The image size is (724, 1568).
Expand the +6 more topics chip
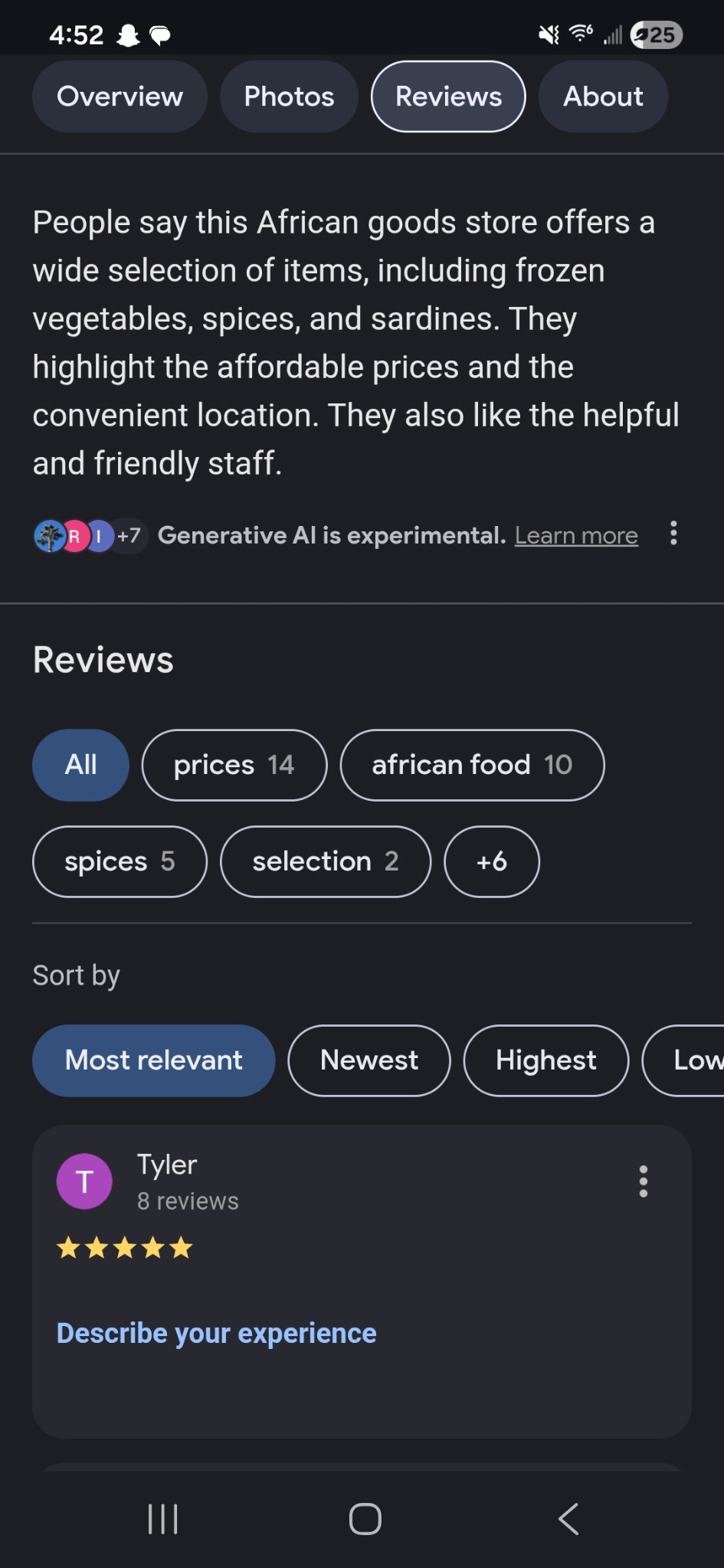pos(491,861)
